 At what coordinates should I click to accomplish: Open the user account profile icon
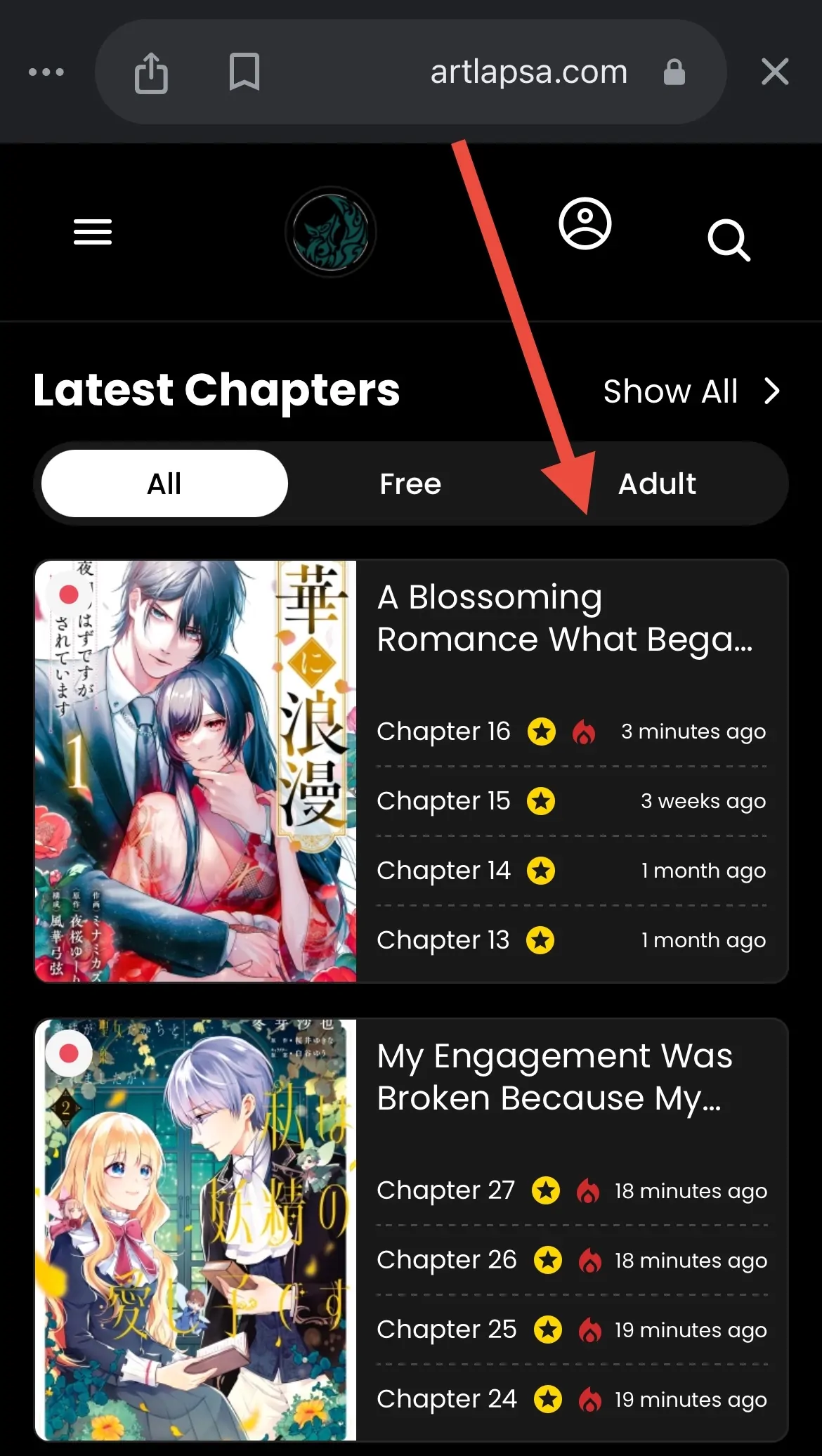pos(585,224)
